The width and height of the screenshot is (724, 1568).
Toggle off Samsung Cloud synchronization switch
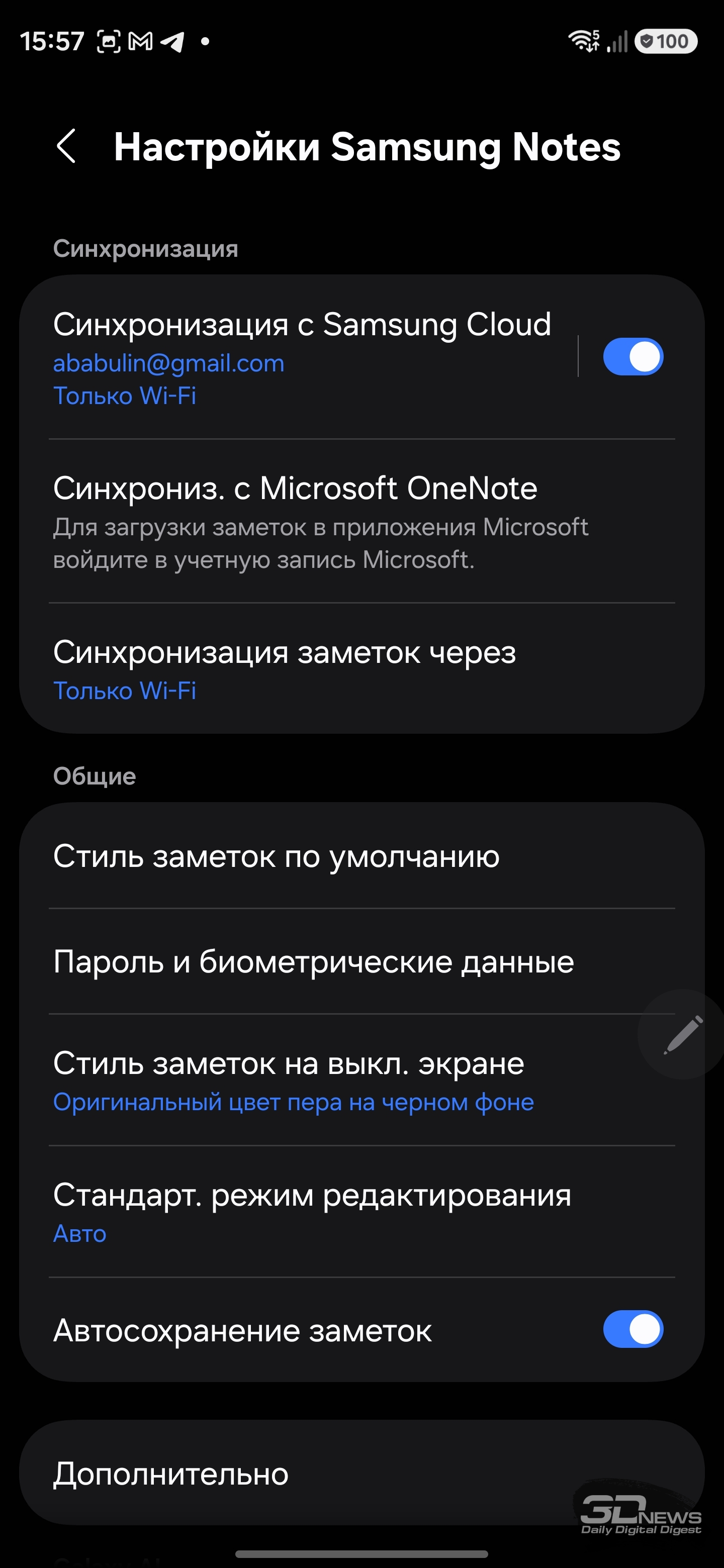coord(632,357)
